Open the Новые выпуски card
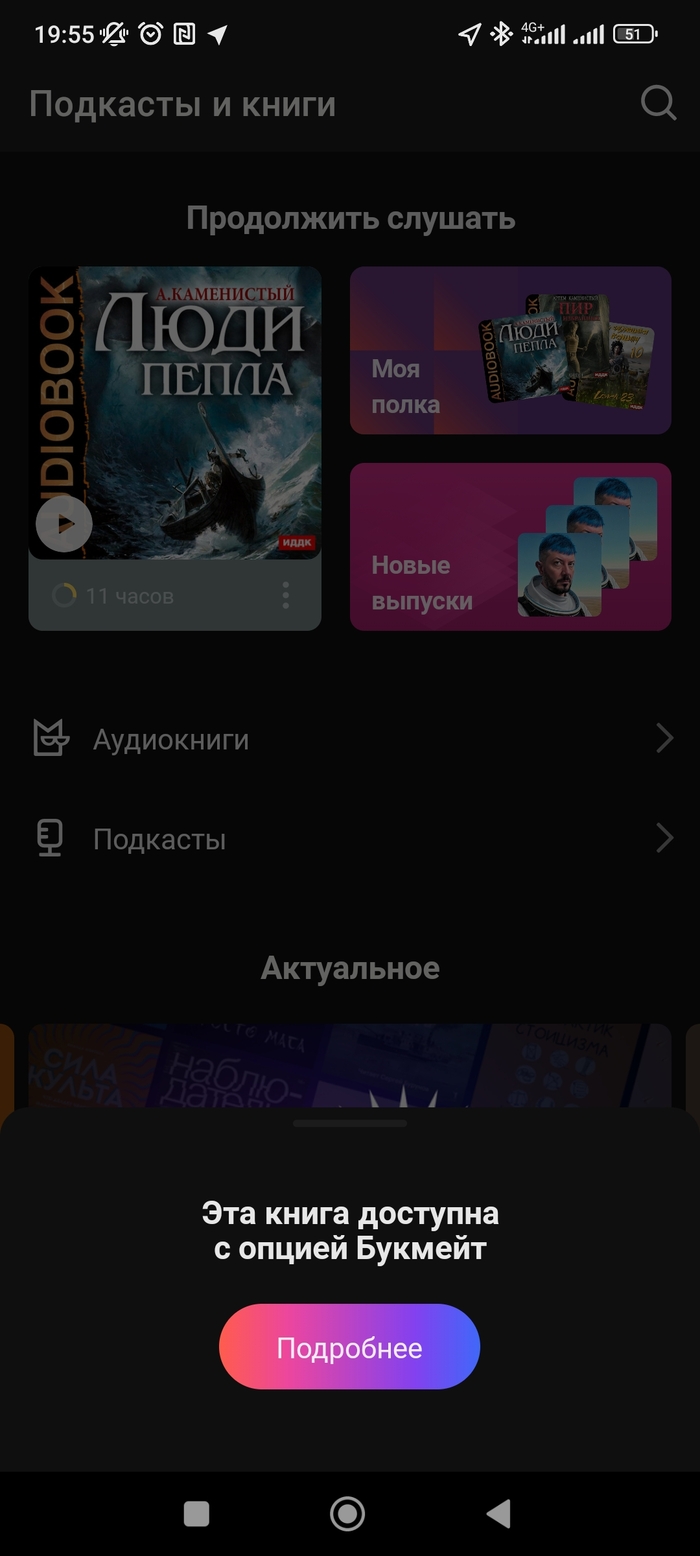700x1556 pixels. pyautogui.click(x=510, y=546)
